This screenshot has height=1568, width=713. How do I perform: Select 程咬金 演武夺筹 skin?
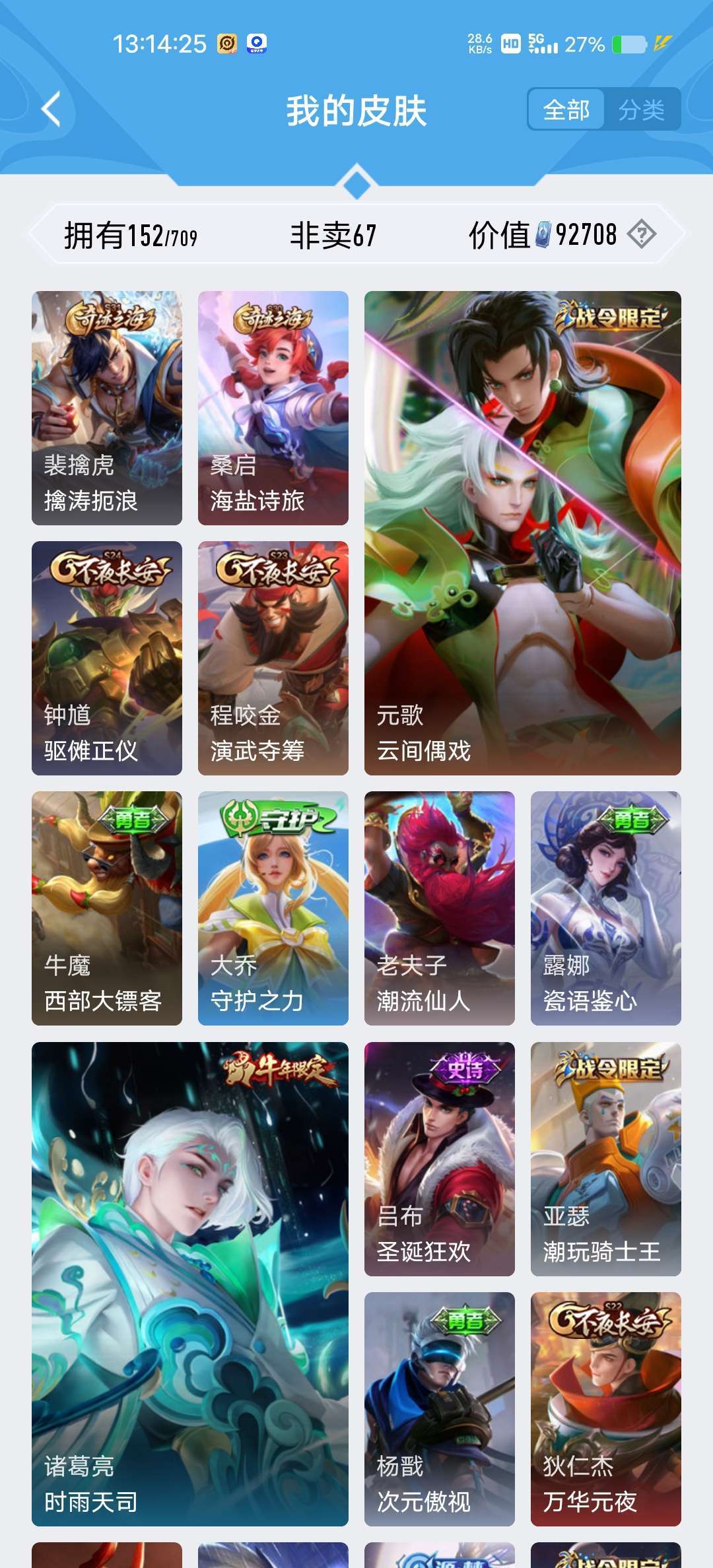pos(273,658)
